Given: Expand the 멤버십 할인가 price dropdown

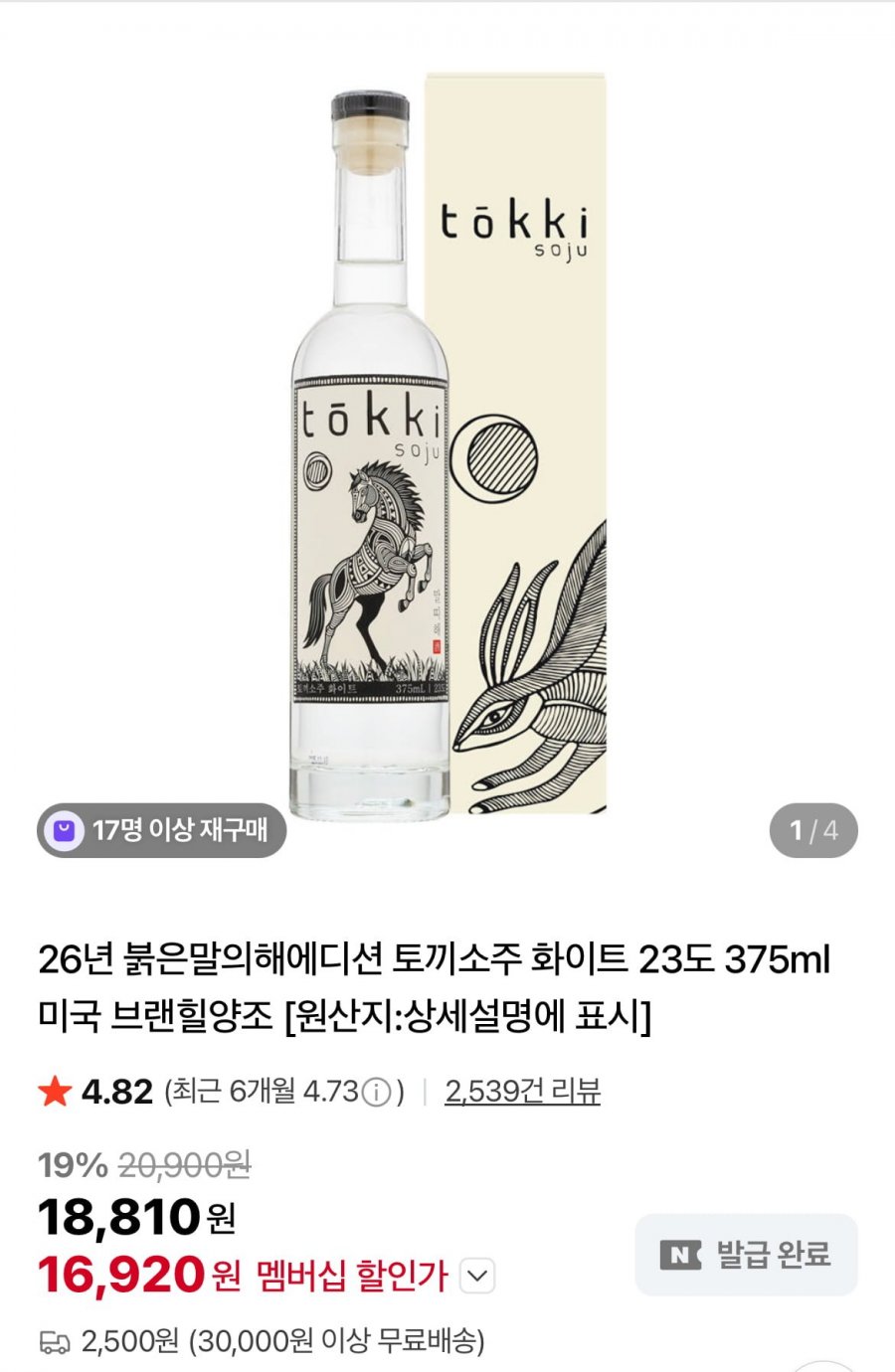Looking at the screenshot, I should pyautogui.click(x=478, y=1276).
